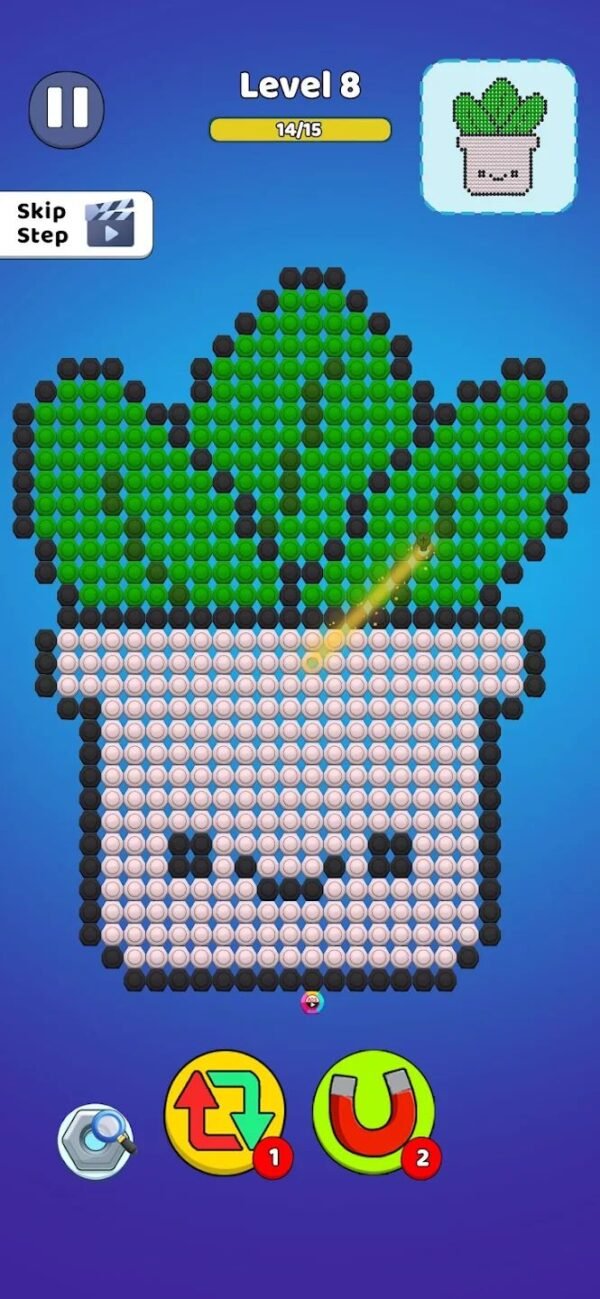Activate the magnet booster
This screenshot has height=1299, width=600.
[x=373, y=1112]
